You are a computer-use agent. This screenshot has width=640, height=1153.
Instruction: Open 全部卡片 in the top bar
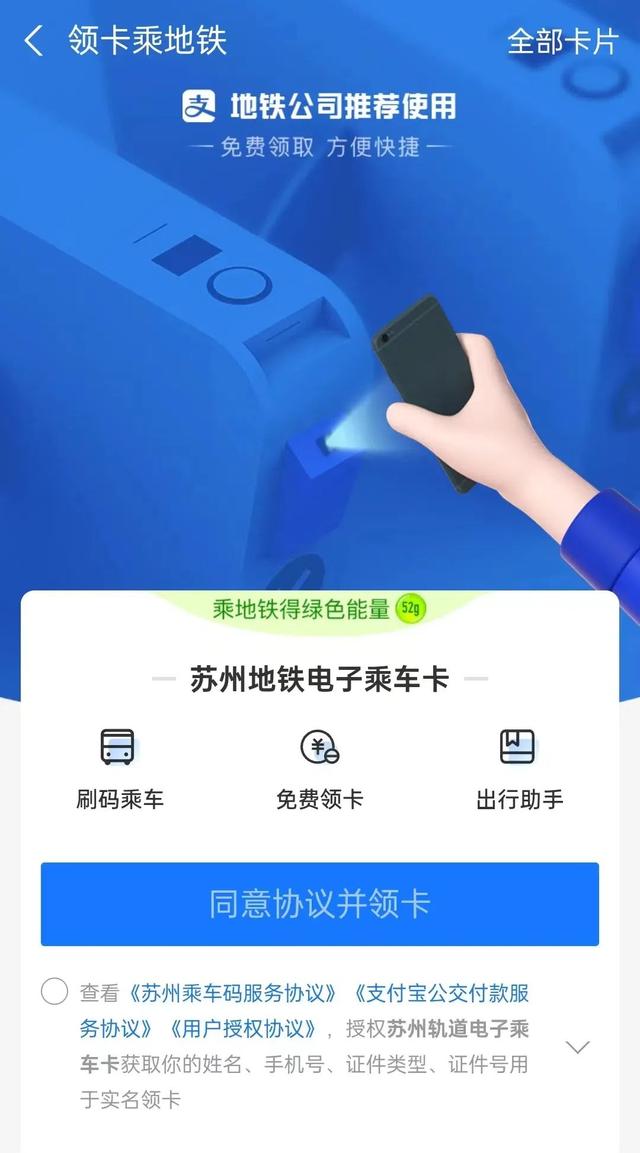click(x=562, y=41)
